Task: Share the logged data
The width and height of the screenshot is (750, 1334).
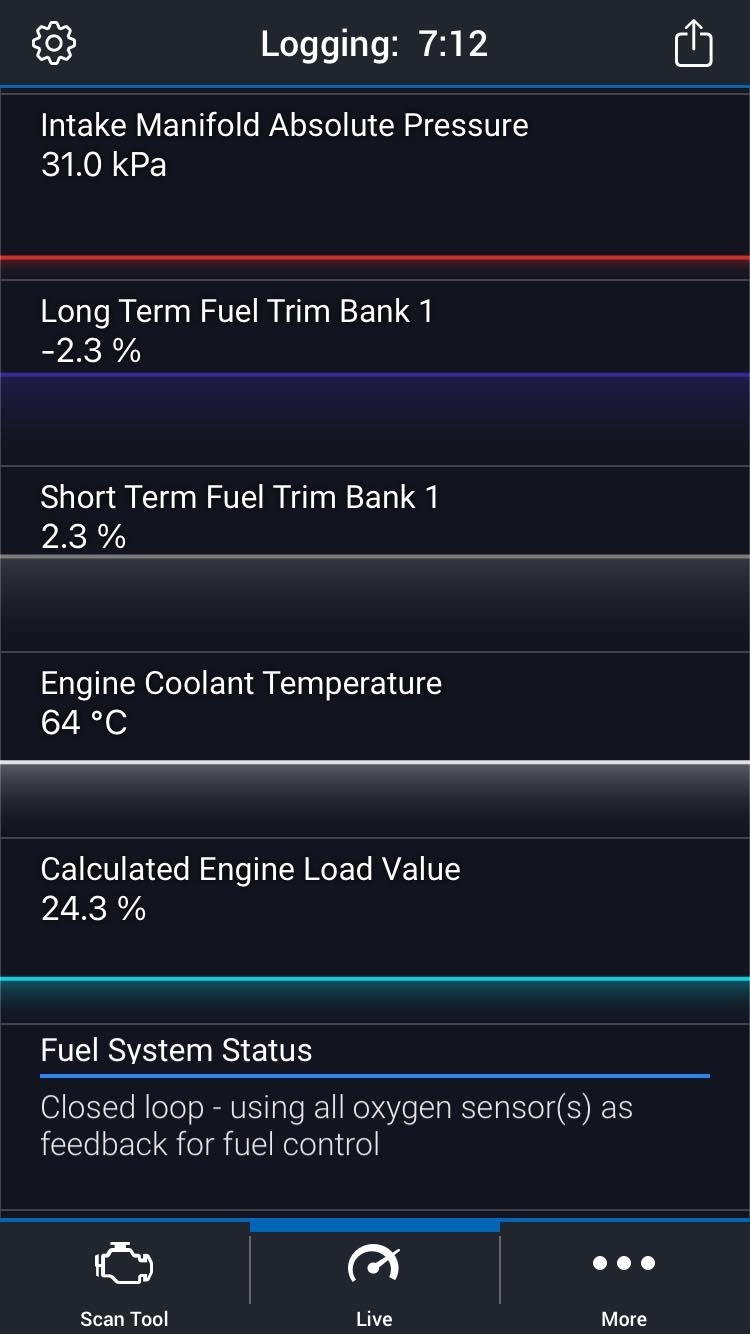Action: click(x=693, y=44)
